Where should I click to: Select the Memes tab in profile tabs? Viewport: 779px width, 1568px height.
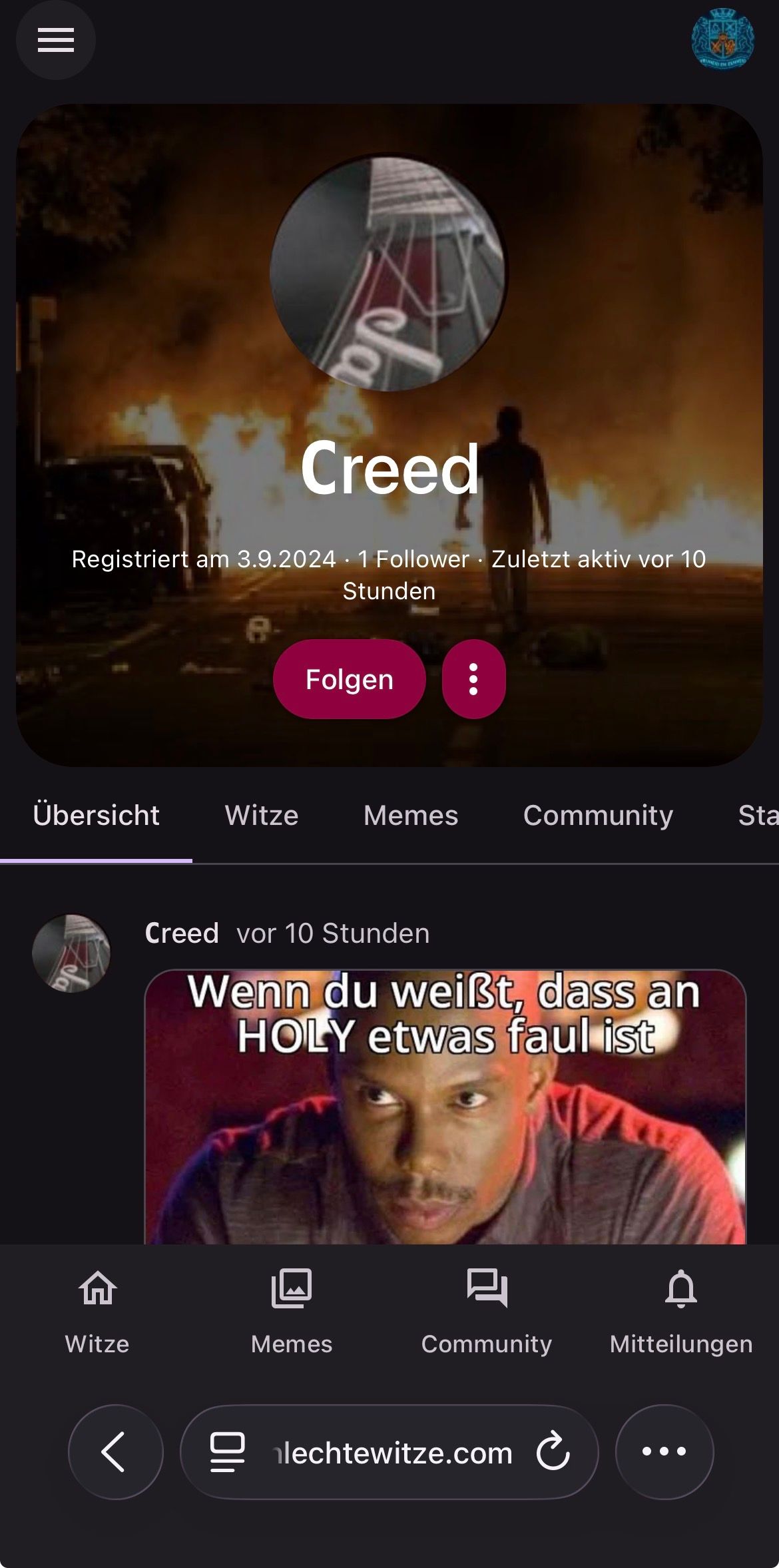click(x=411, y=816)
